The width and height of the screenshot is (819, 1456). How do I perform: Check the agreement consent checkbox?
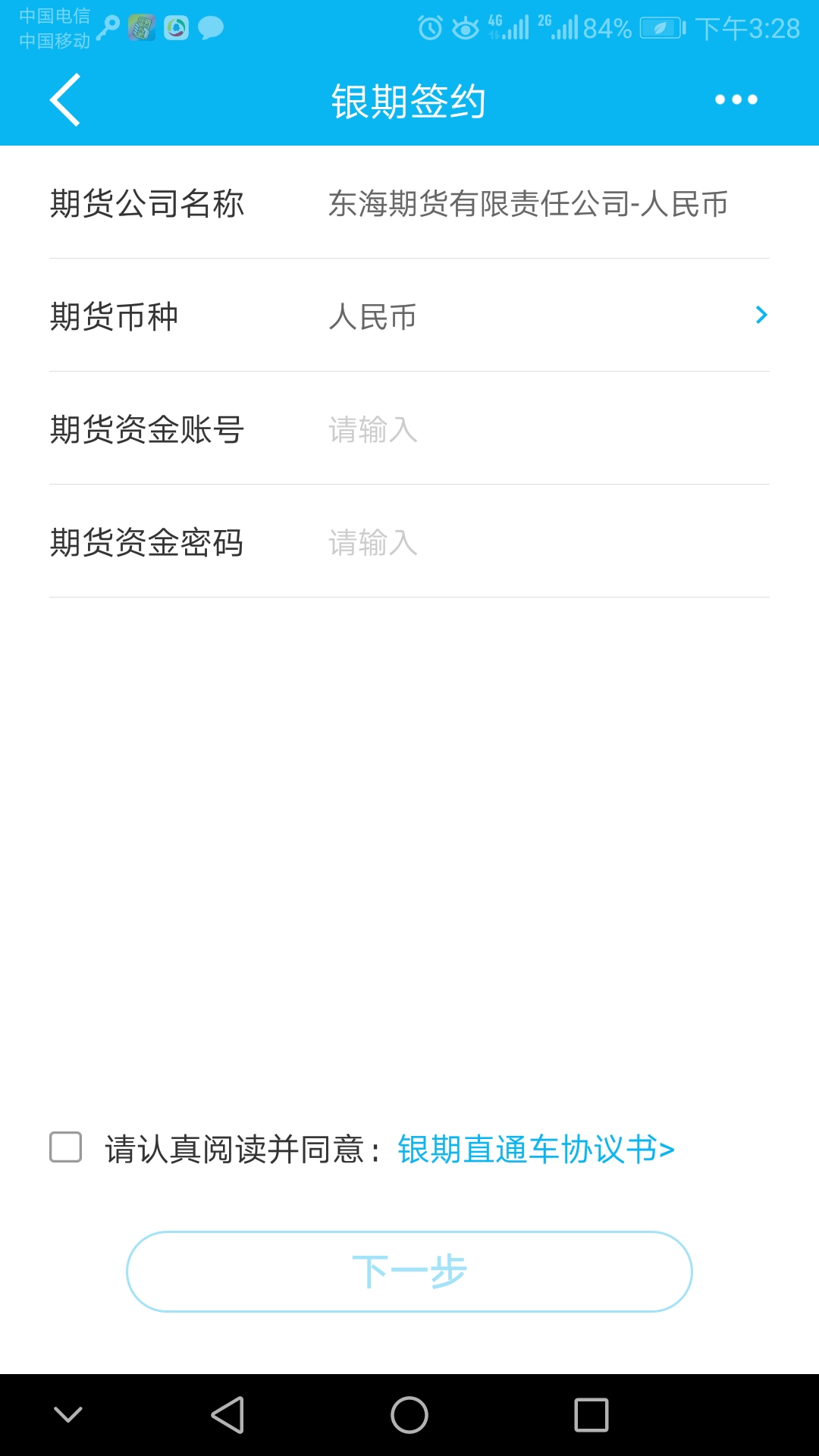(66, 1147)
